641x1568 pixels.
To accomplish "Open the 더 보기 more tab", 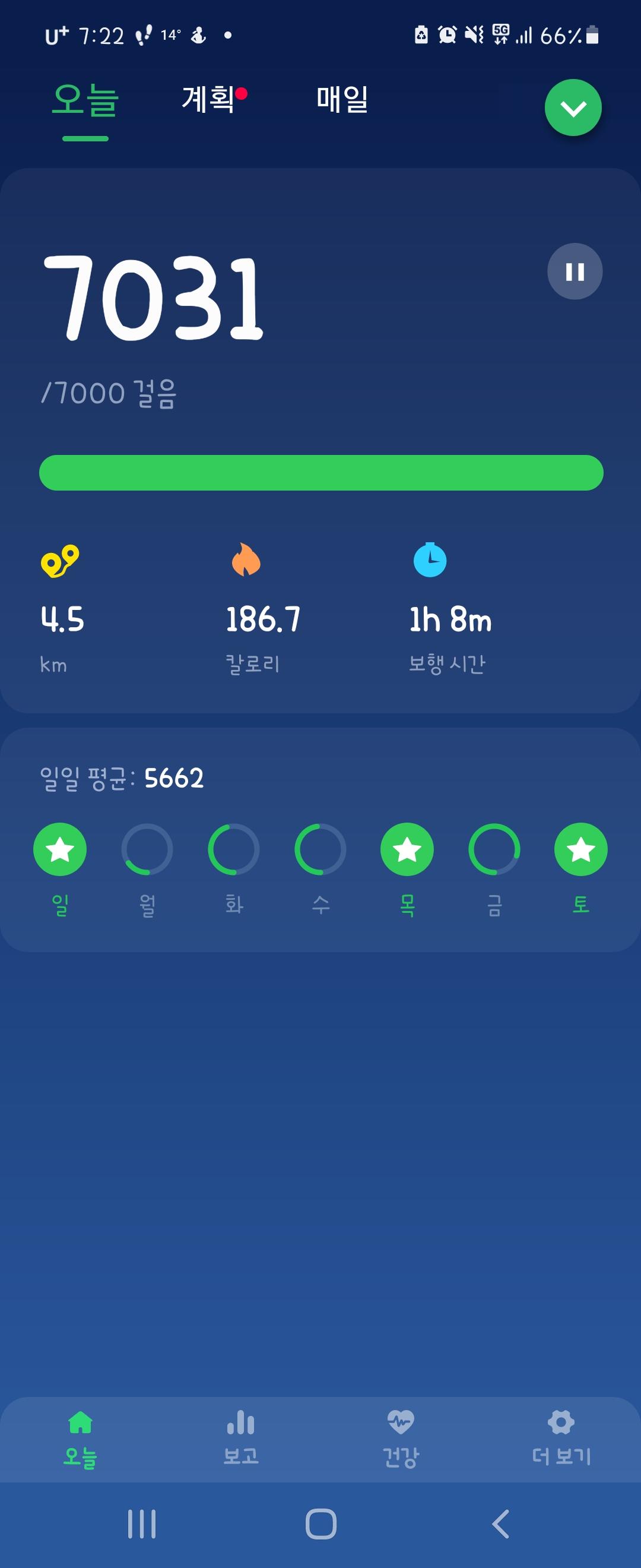I will 561,1439.
